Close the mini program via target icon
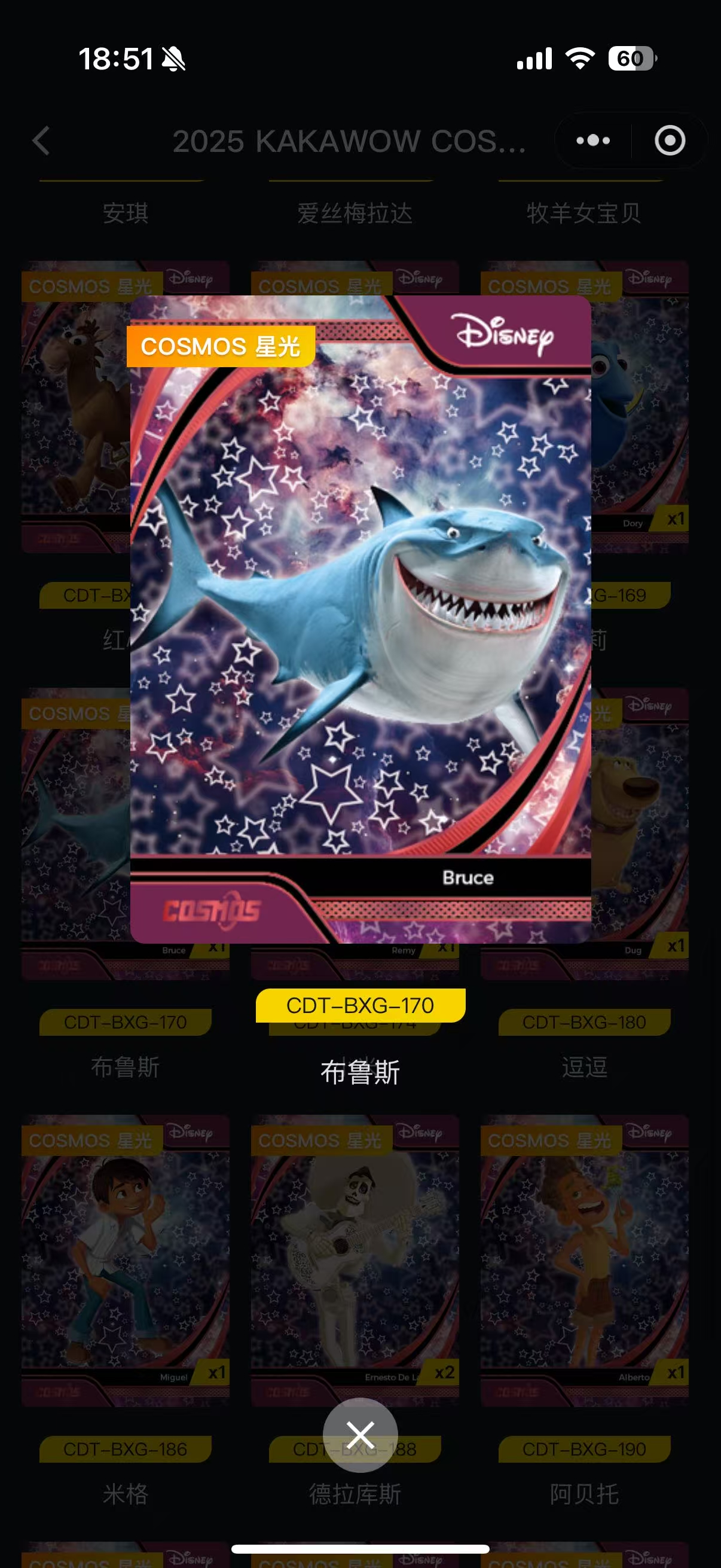The width and height of the screenshot is (721, 1568). tap(669, 141)
